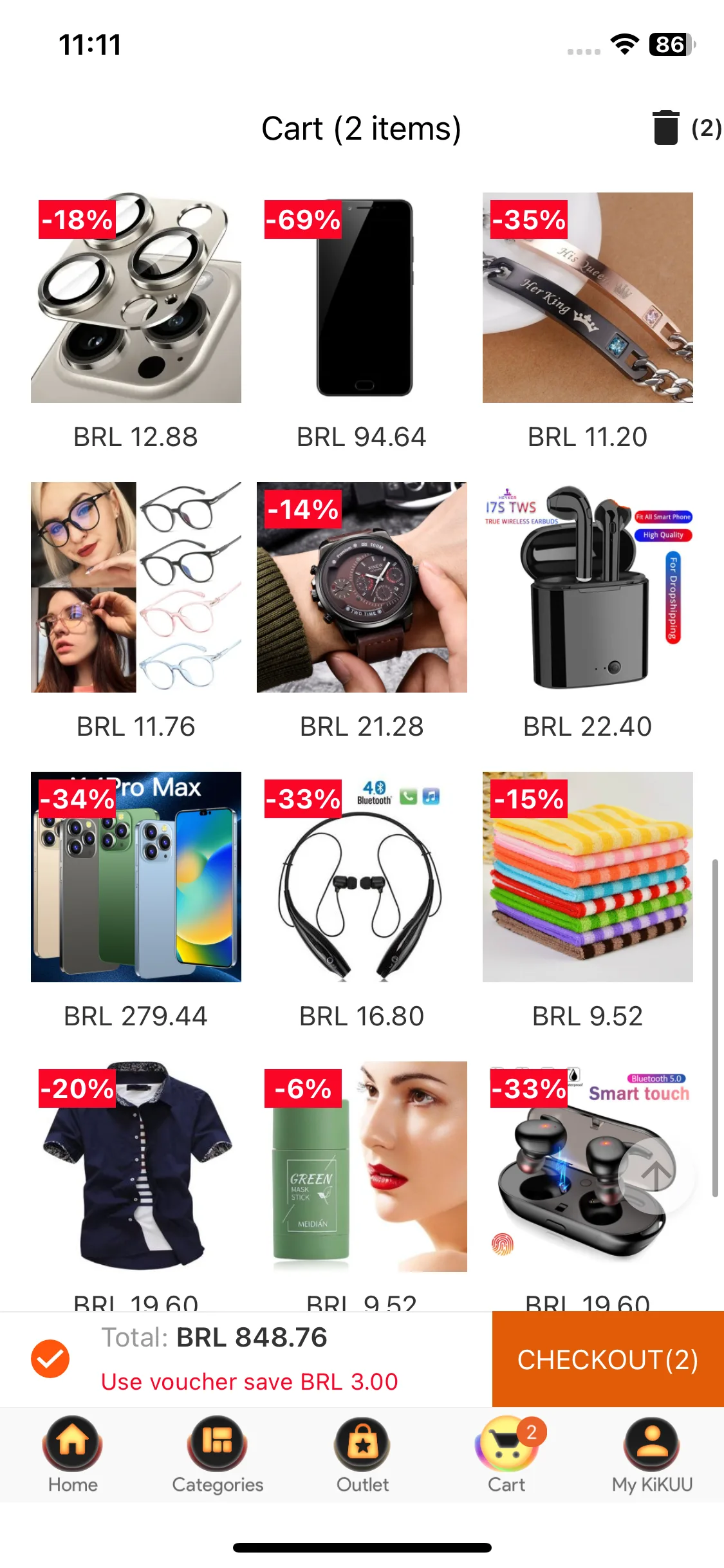Open the colorful towels for BRL 9.52
The height and width of the screenshot is (1568, 724).
pyautogui.click(x=588, y=877)
